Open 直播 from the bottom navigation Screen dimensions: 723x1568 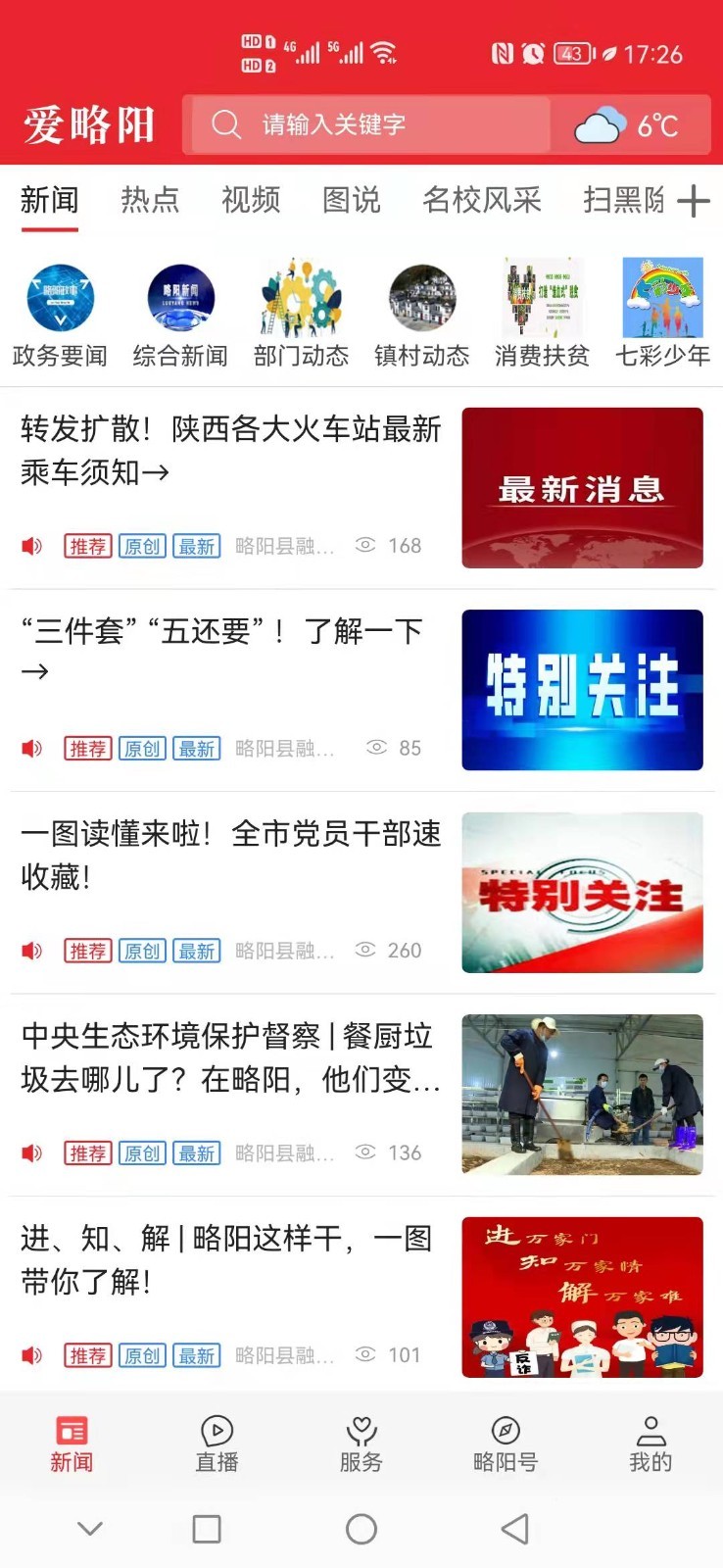pos(217,1441)
